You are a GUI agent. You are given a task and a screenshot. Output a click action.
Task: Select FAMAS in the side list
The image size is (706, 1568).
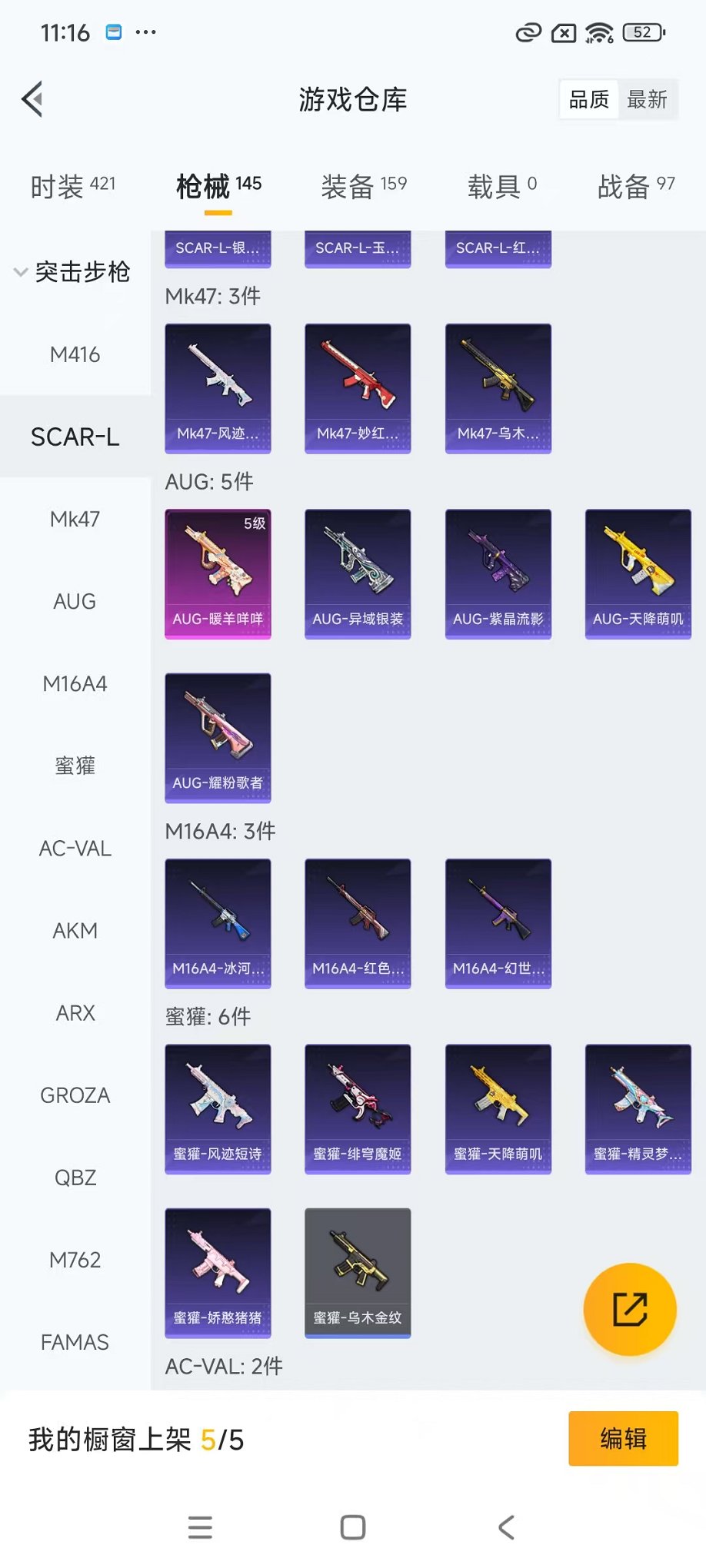coord(75,1342)
